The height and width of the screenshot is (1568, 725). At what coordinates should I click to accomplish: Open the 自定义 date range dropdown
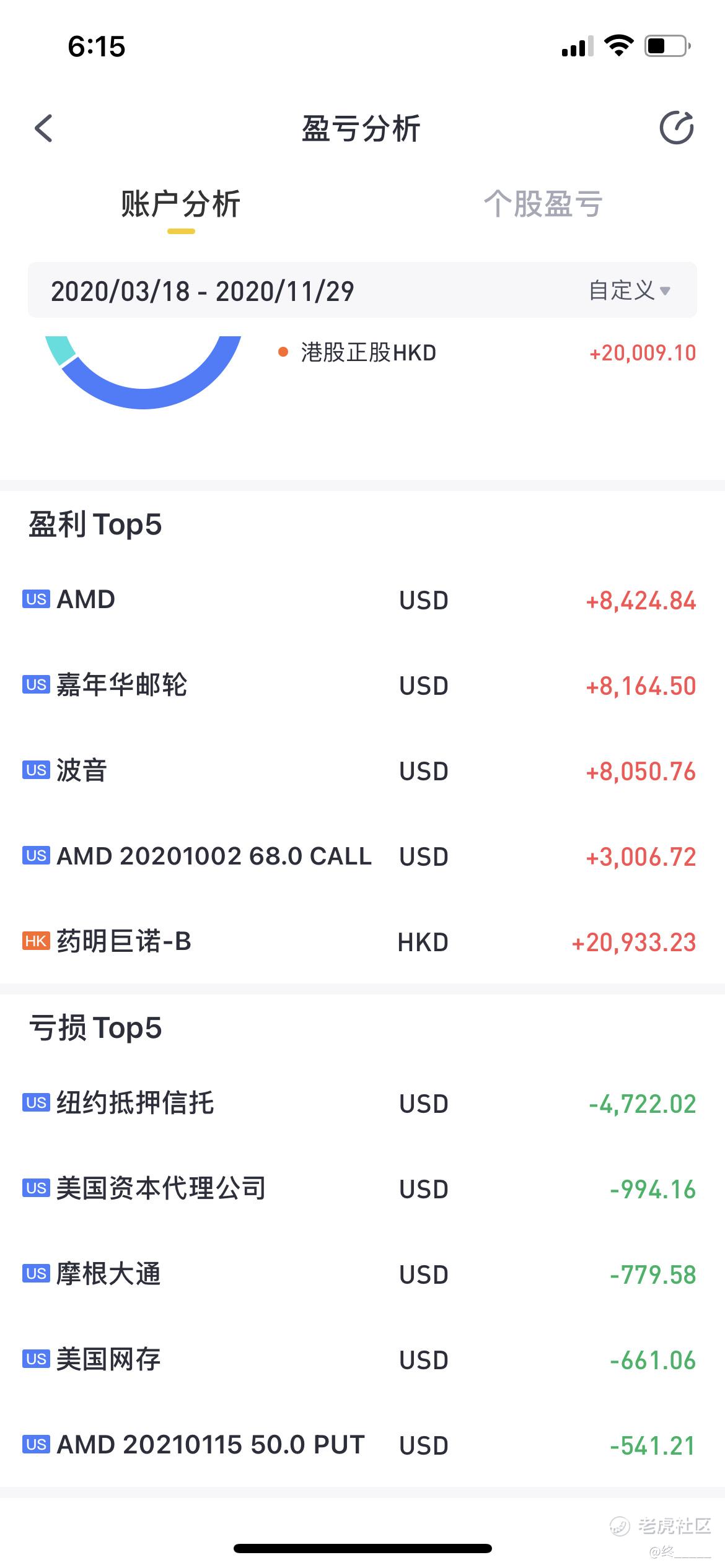pos(628,290)
